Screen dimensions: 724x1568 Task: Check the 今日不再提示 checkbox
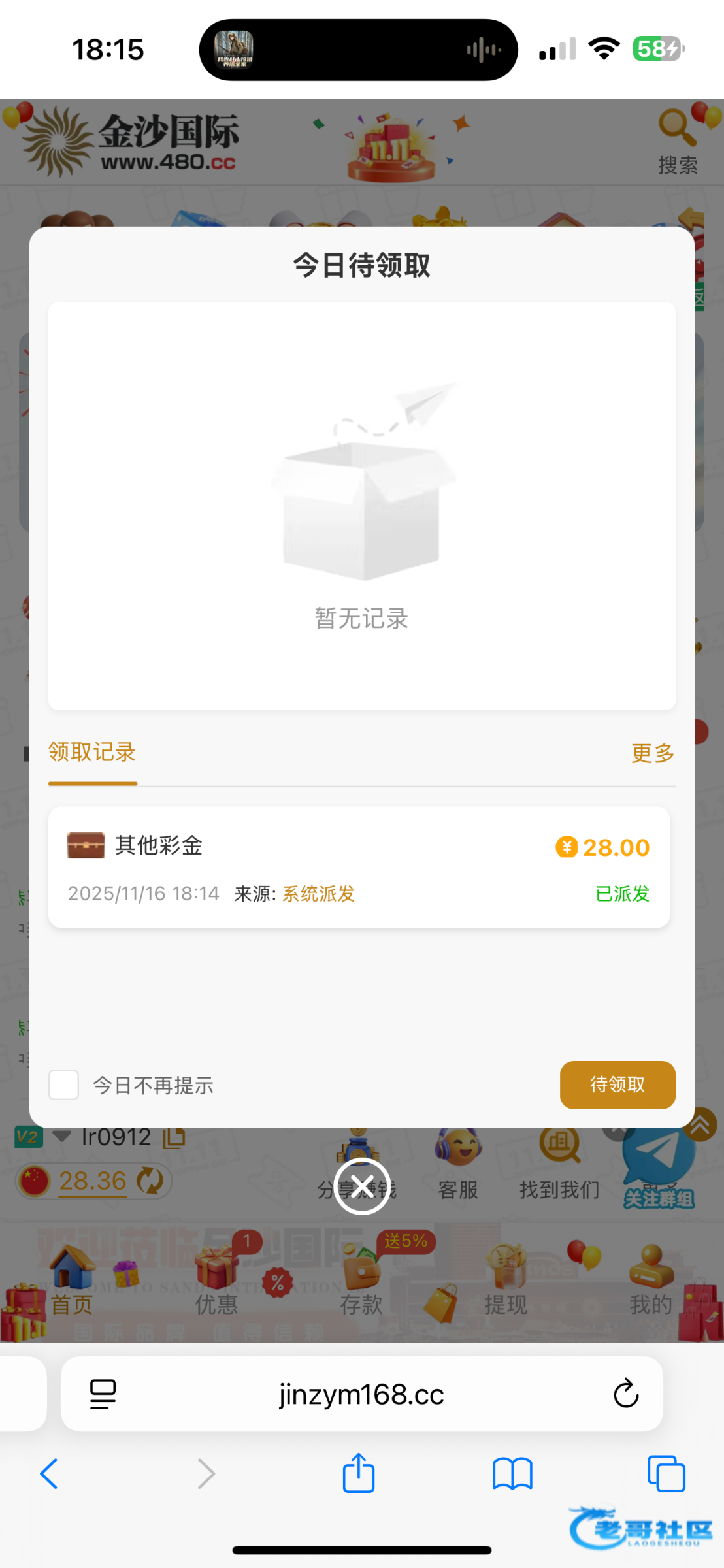tap(64, 1085)
